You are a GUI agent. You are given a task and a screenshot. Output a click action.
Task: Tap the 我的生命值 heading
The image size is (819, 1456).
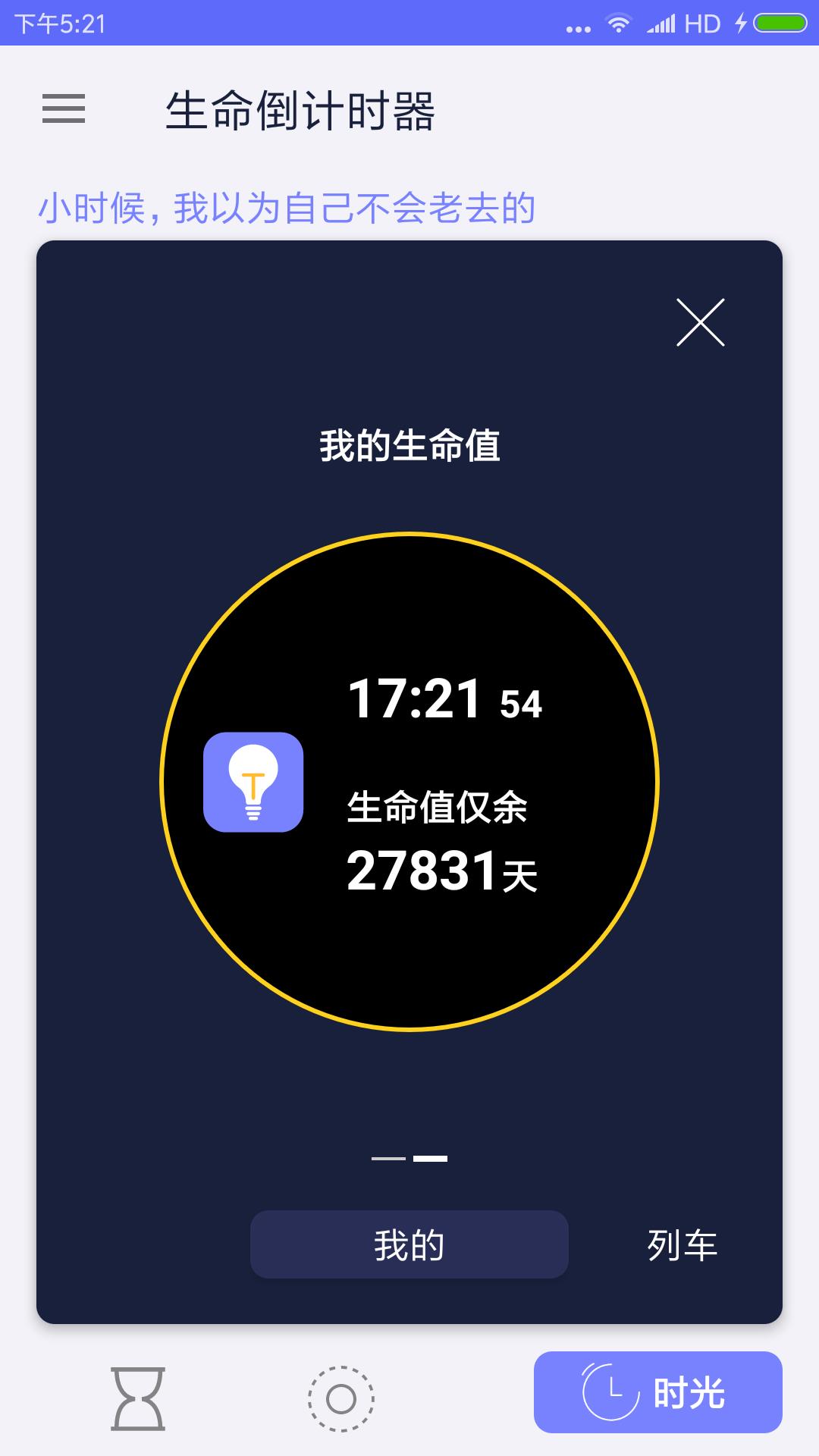pyautogui.click(x=409, y=445)
